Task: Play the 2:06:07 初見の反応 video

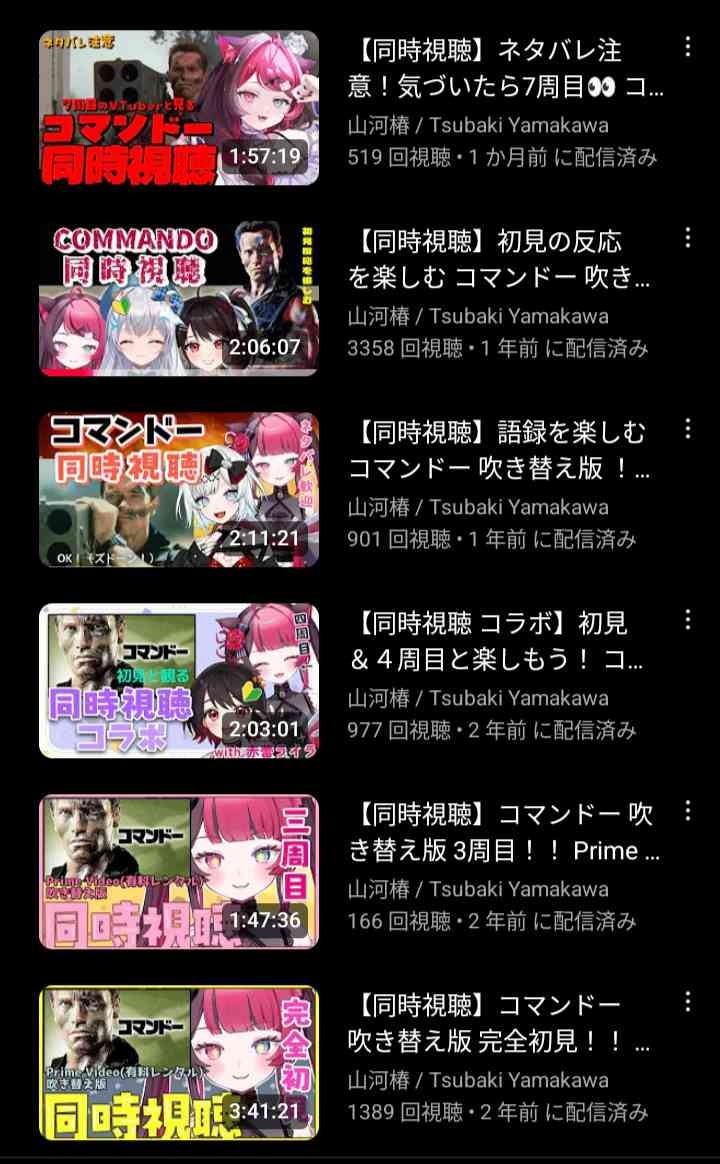Action: coord(179,299)
